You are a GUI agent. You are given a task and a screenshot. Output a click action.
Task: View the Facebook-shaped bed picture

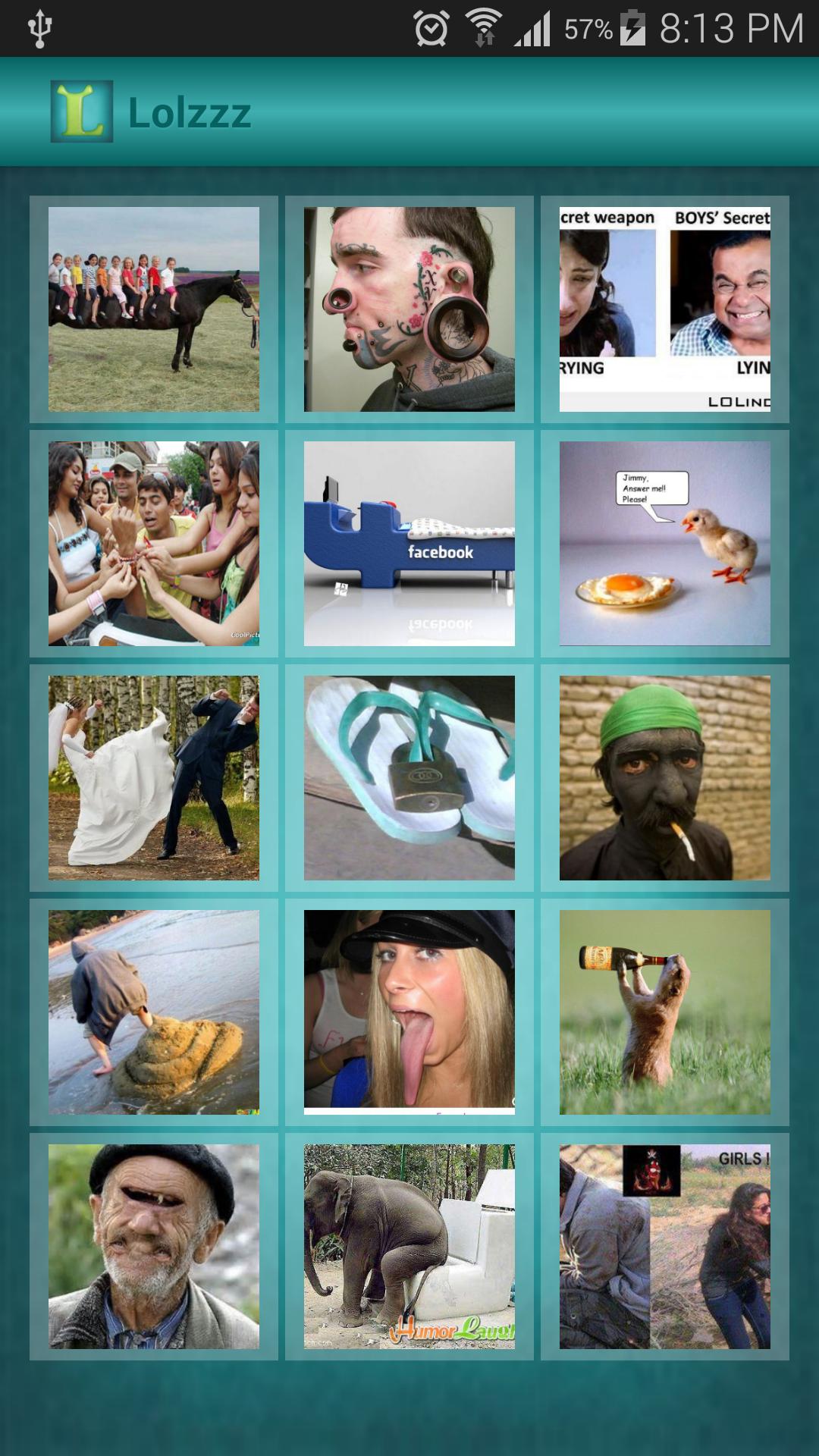409,544
